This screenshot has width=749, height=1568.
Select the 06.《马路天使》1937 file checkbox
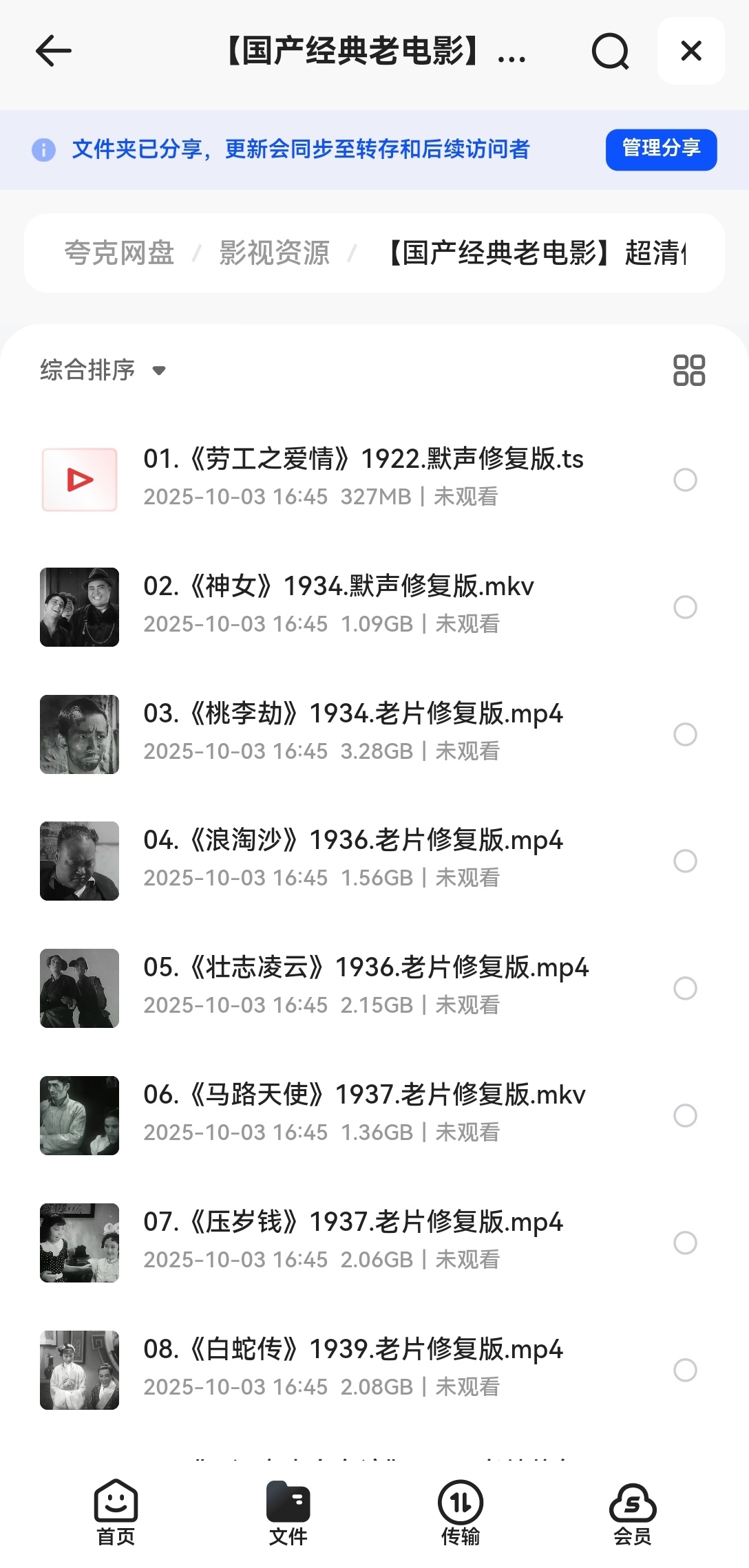(x=685, y=1115)
